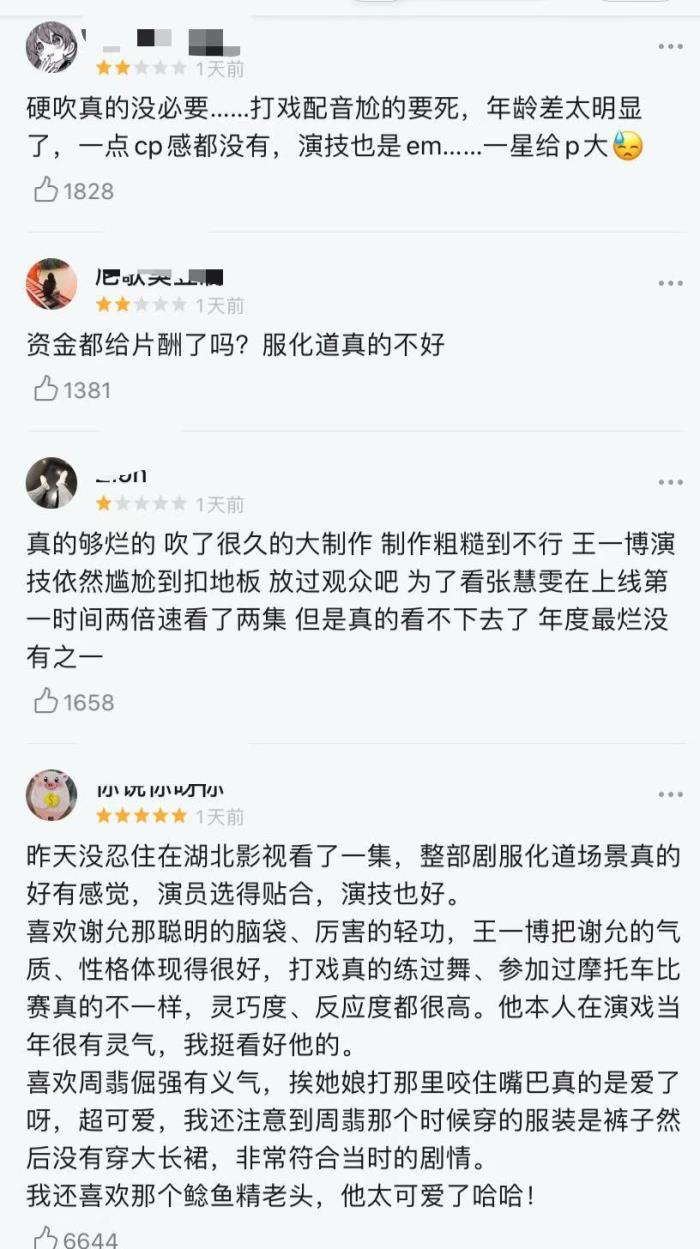Tap the pig avatar of the five-star reviewer
700x1249 pixels.
pos(51,795)
